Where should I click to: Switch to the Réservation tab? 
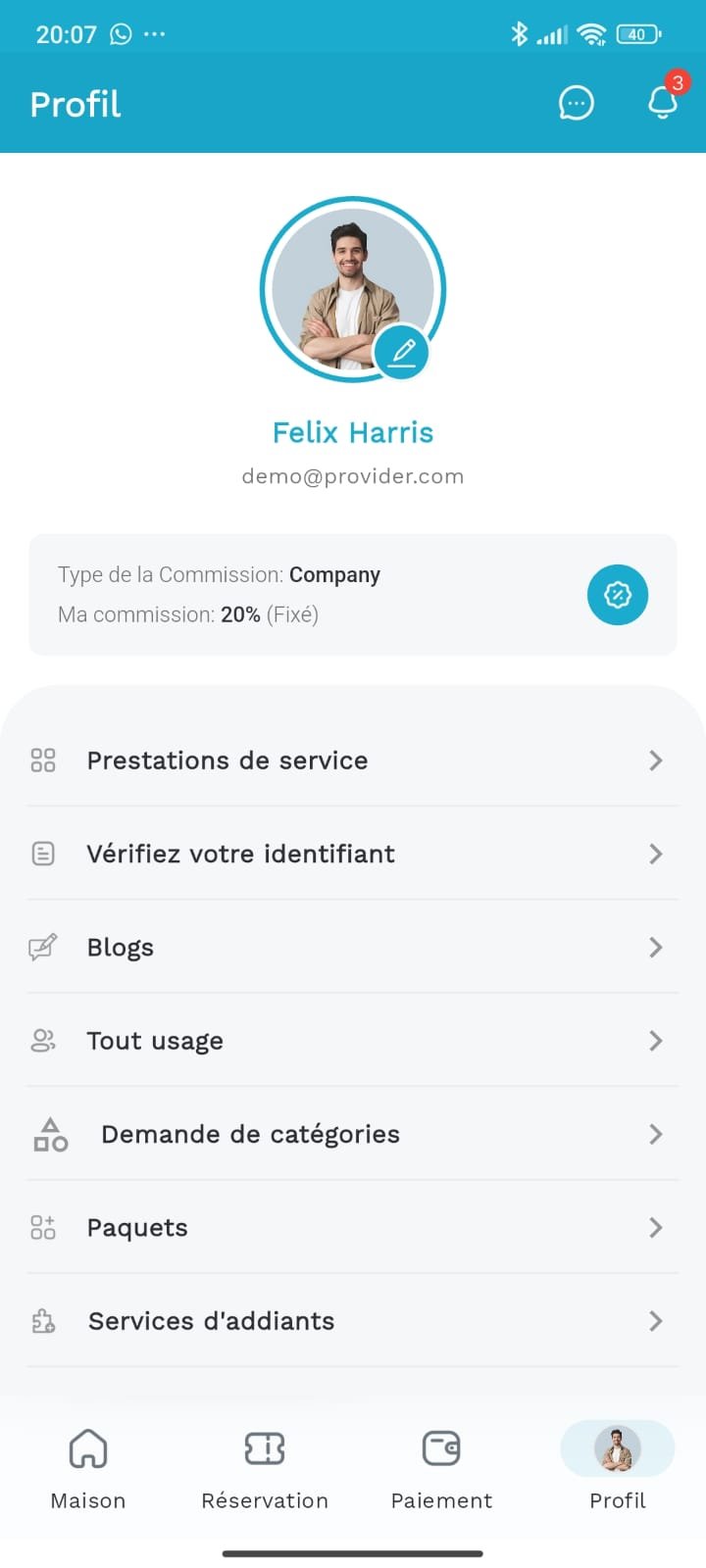(265, 1467)
